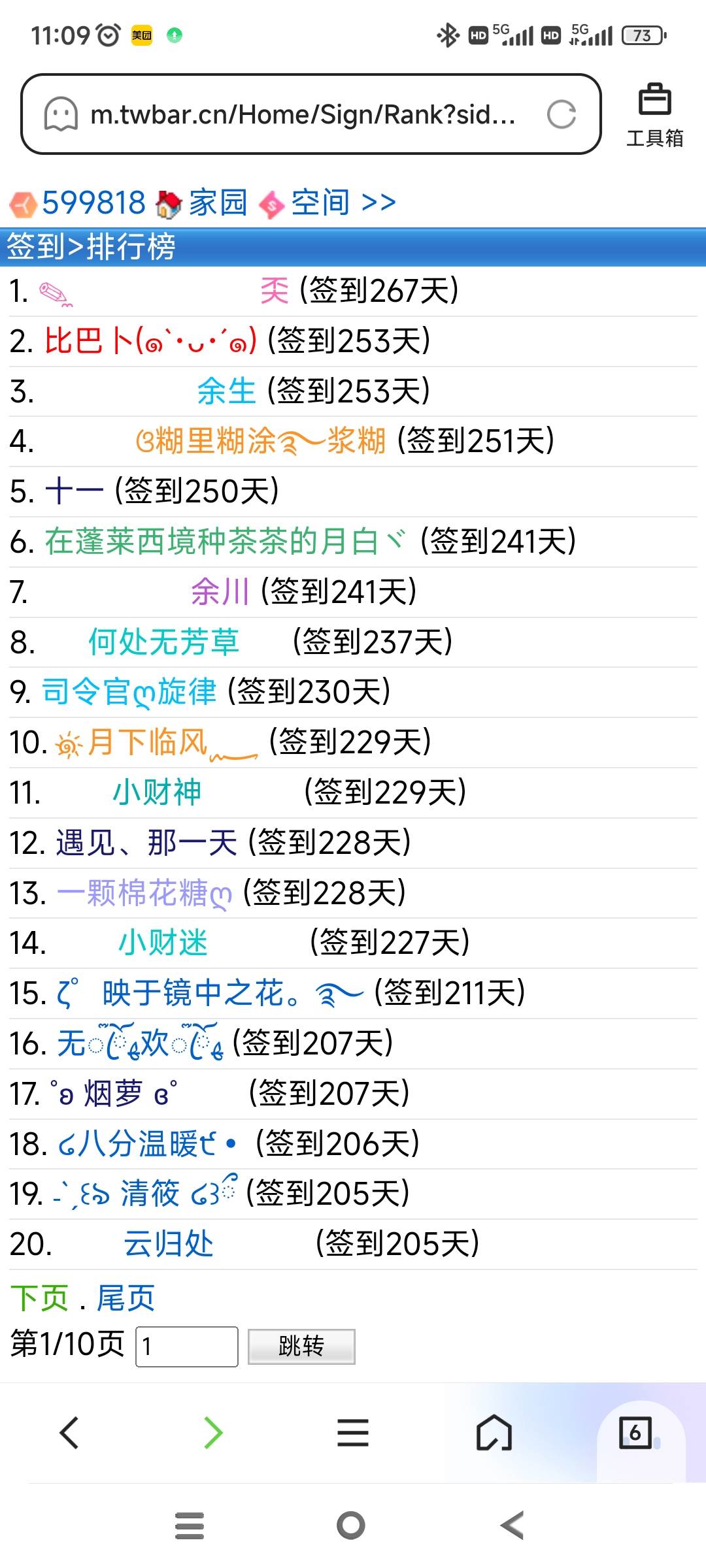Go to the next page via 下页

point(39,1298)
